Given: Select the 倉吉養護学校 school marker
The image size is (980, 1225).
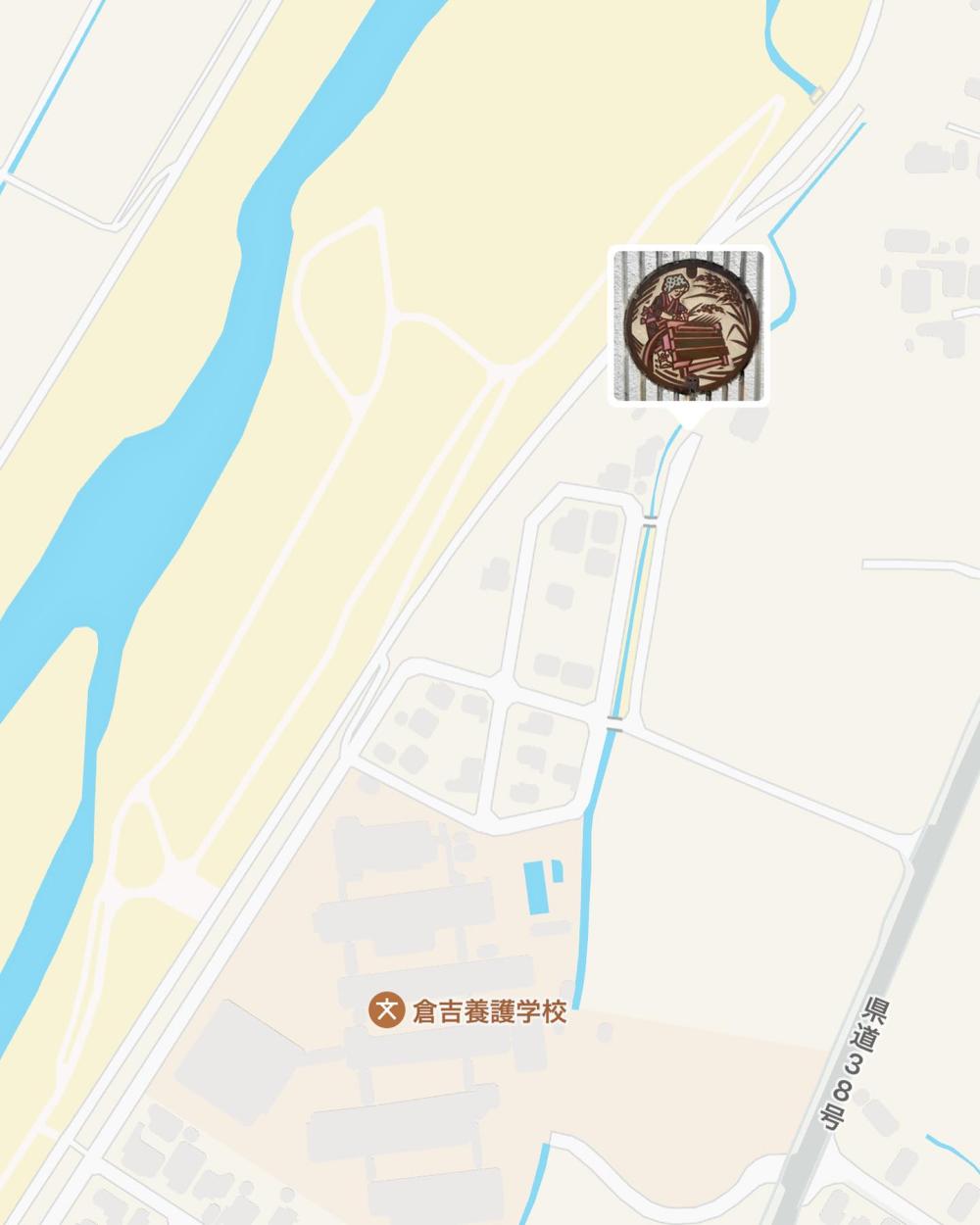Looking at the screenshot, I should [x=387, y=1010].
